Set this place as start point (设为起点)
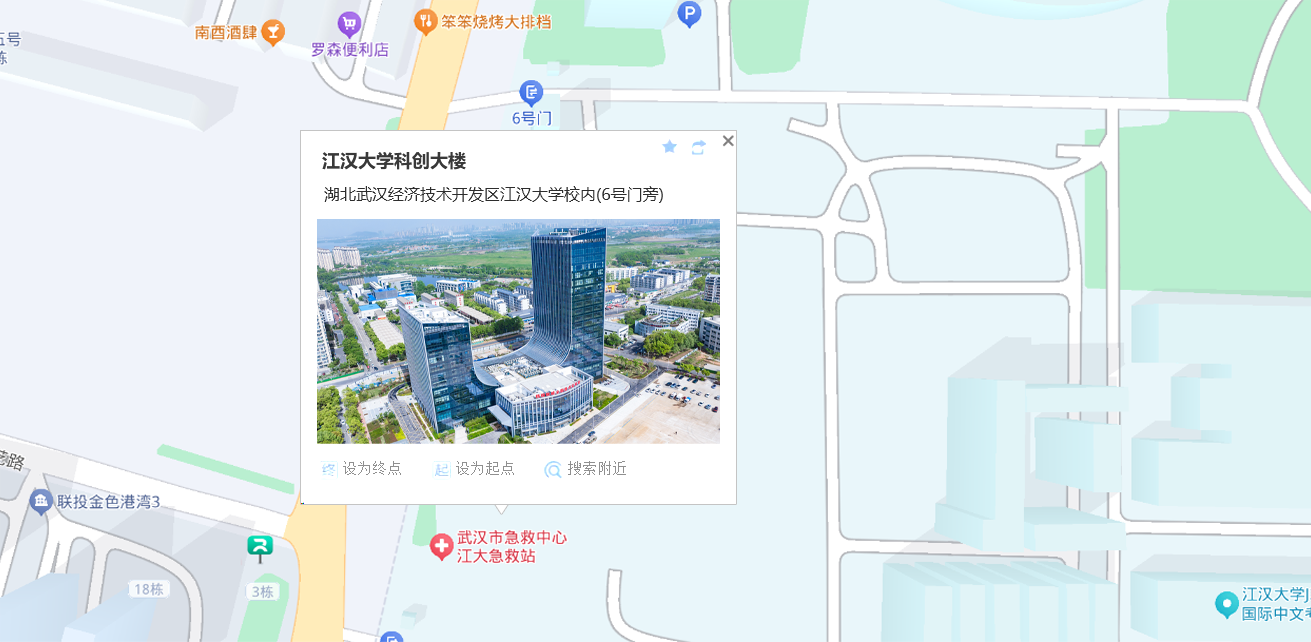Image resolution: width=1311 pixels, height=642 pixels. 475,469
